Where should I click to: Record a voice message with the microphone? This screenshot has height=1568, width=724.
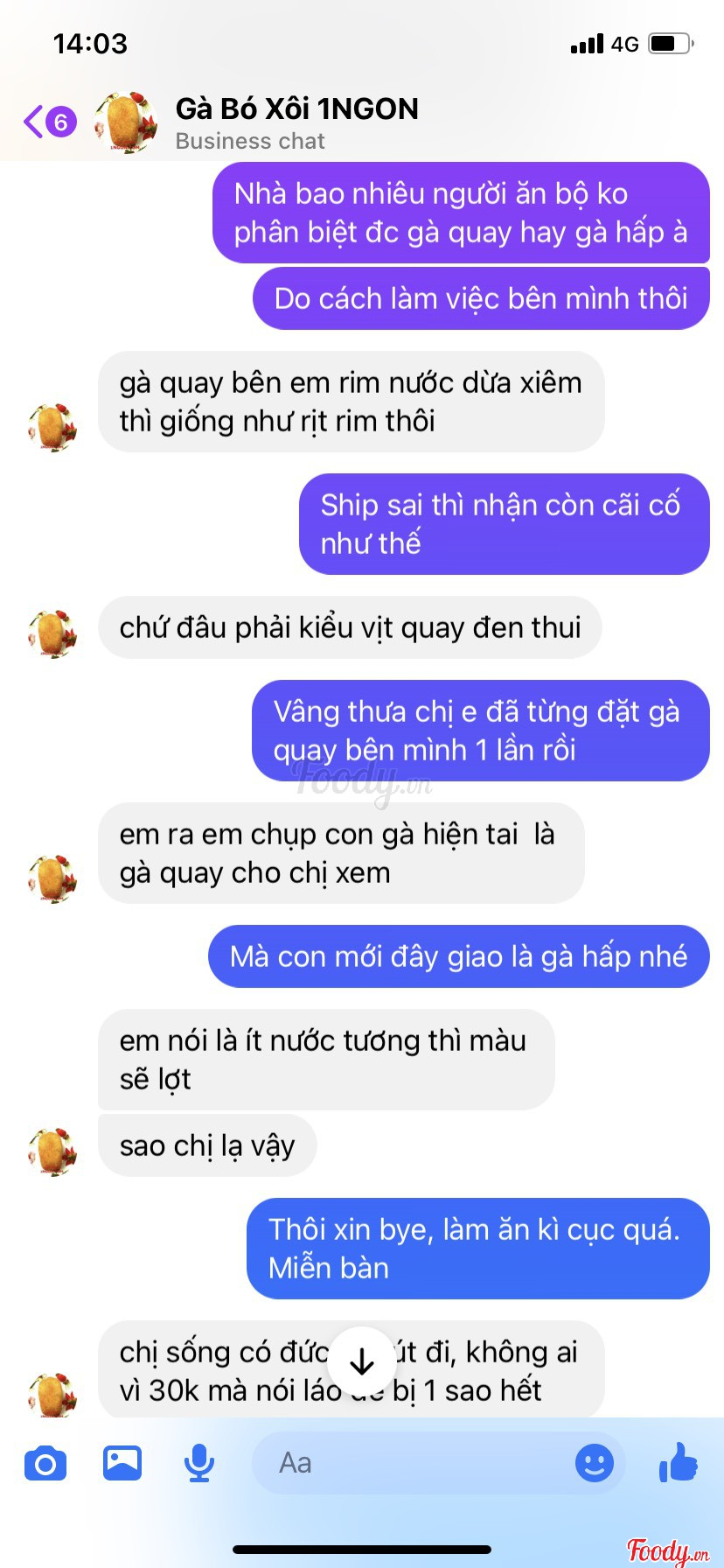[199, 1463]
